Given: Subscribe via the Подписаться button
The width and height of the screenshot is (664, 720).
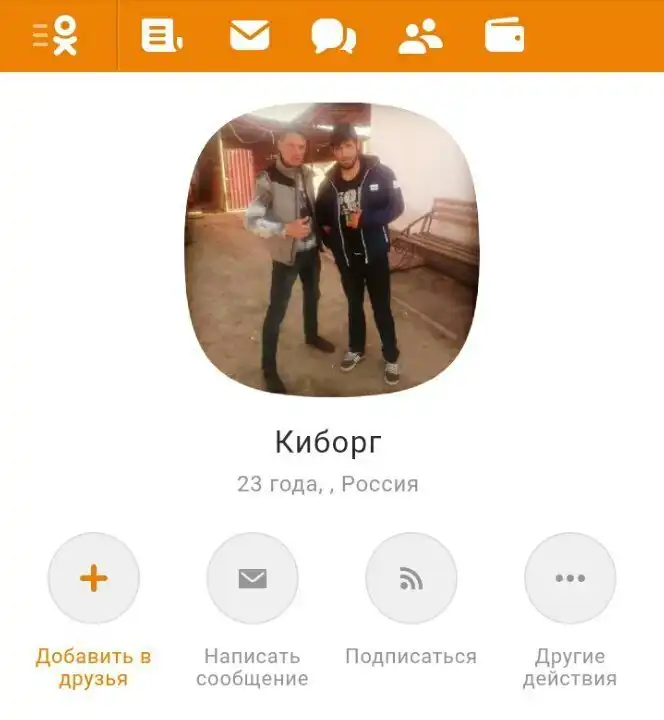Looking at the screenshot, I should [411, 579].
